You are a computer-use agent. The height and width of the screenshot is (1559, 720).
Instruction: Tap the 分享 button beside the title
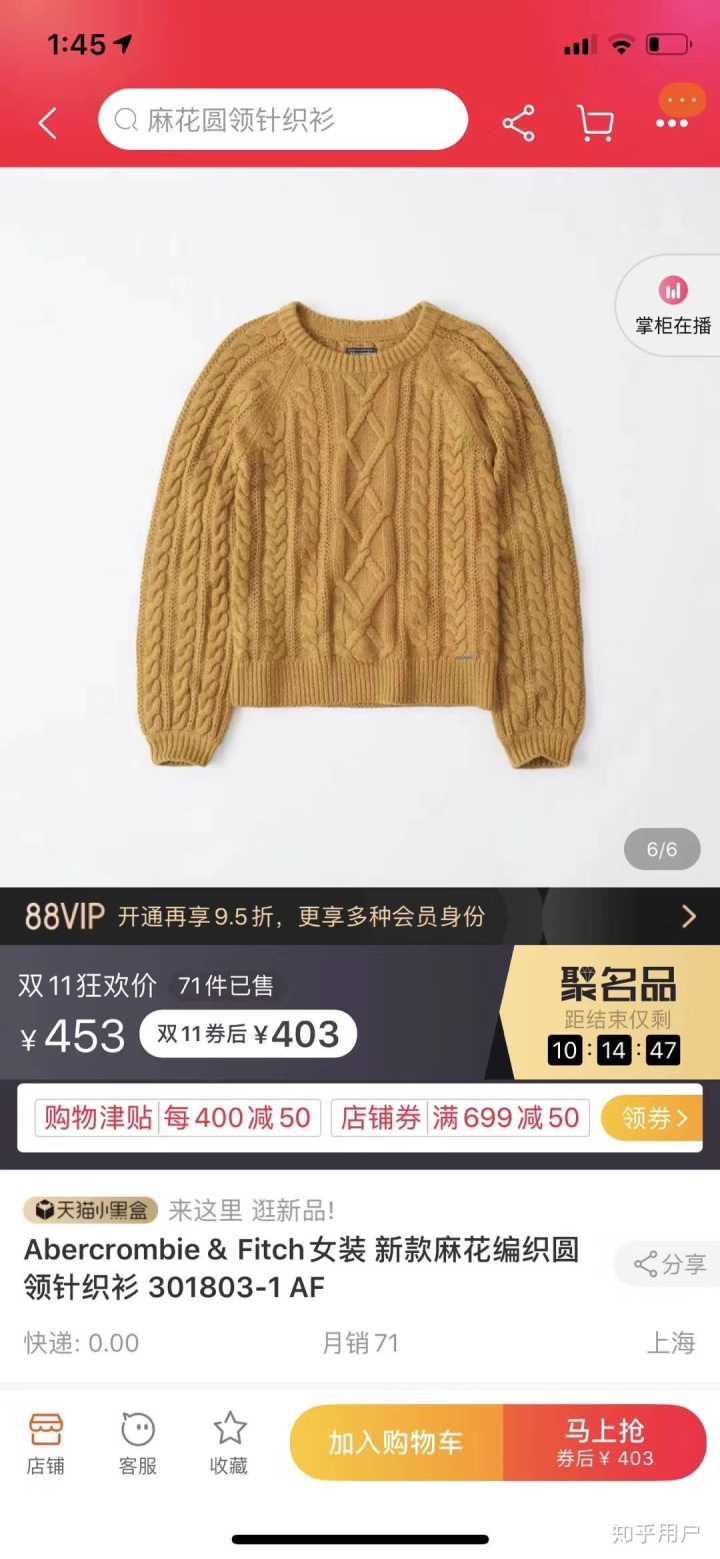click(670, 1264)
